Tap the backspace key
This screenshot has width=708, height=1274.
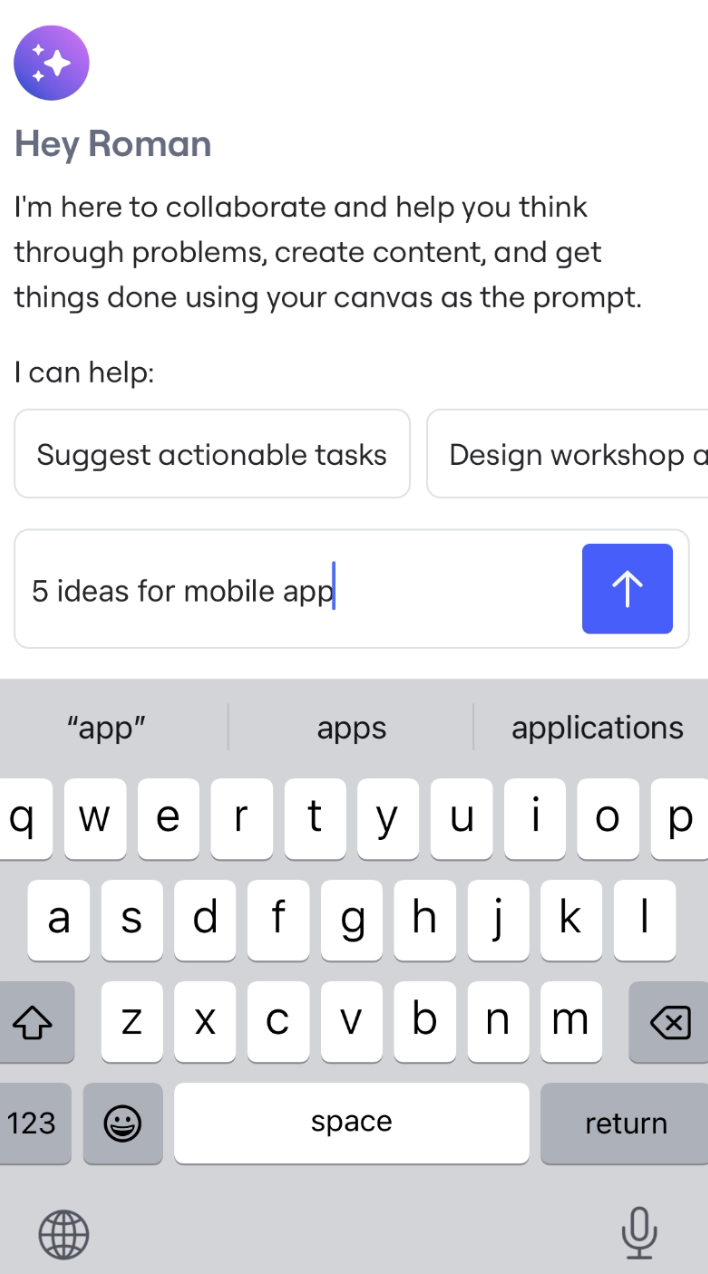pos(670,1022)
